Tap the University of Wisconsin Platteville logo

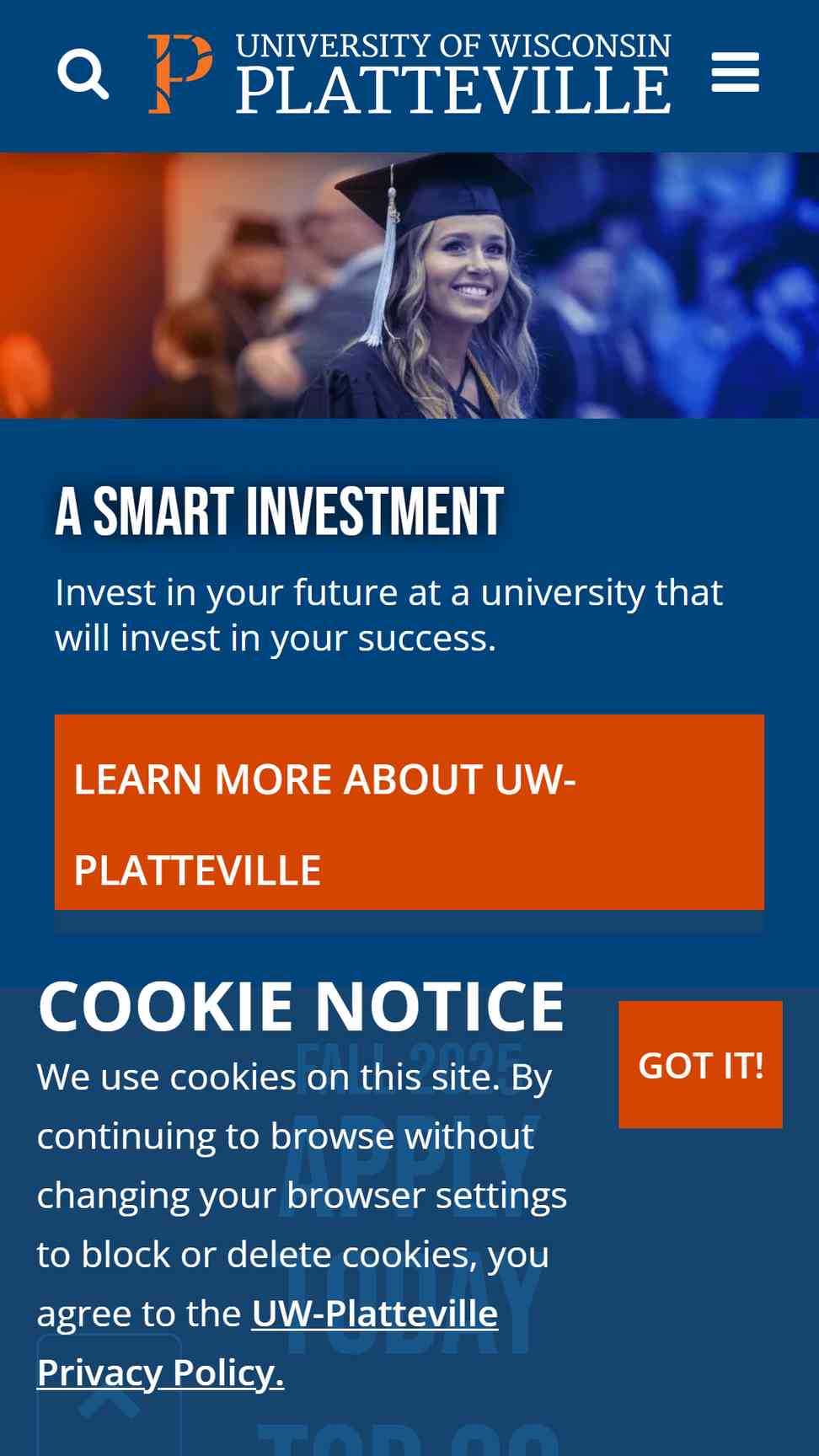point(409,74)
